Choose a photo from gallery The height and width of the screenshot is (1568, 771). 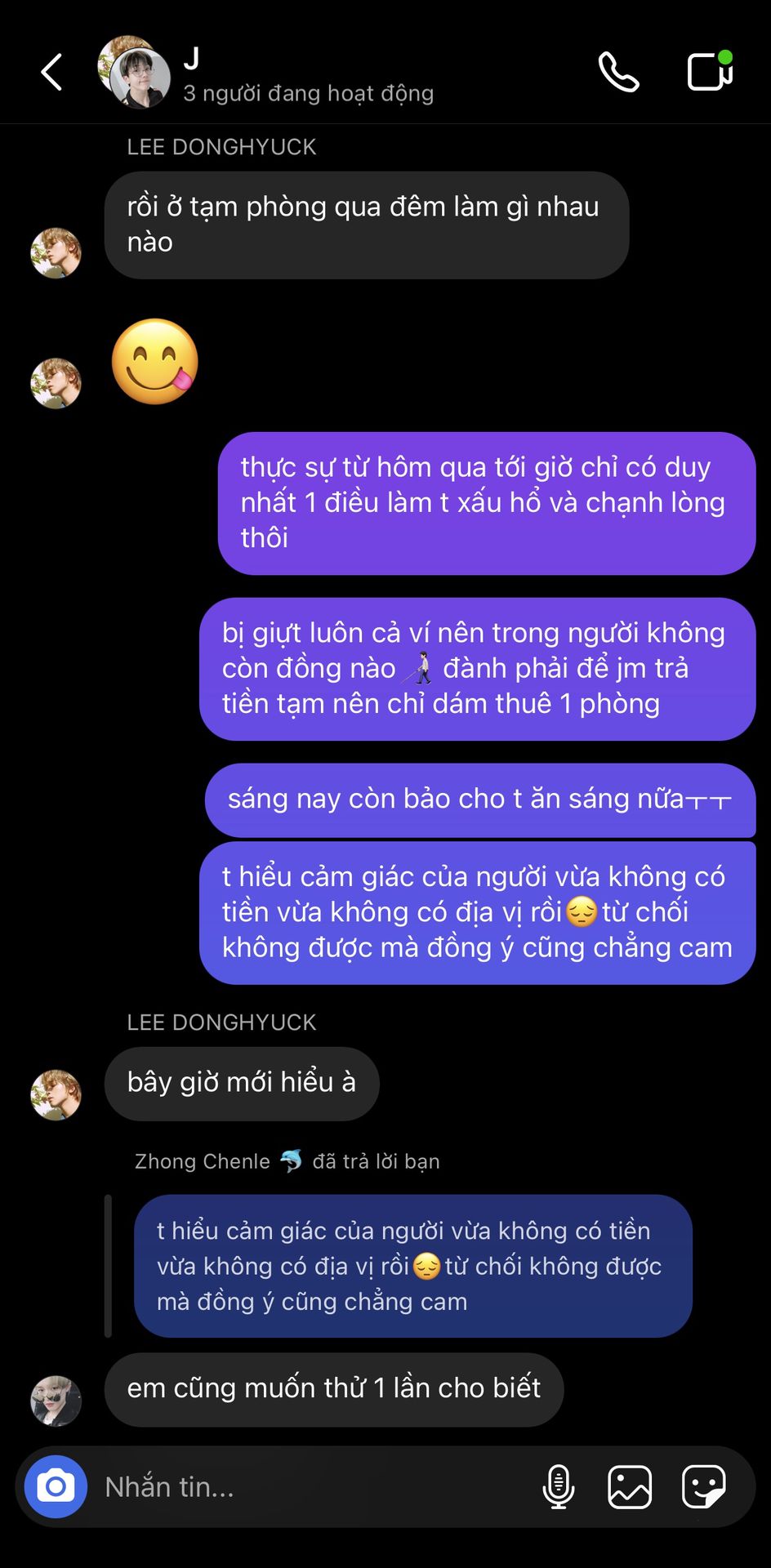[630, 1486]
